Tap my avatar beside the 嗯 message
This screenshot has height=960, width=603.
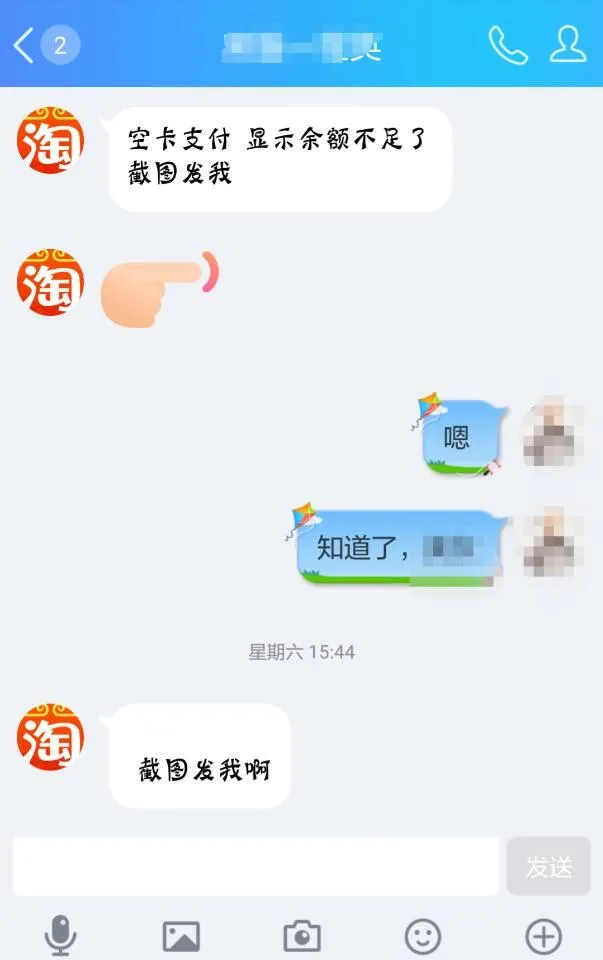click(555, 433)
